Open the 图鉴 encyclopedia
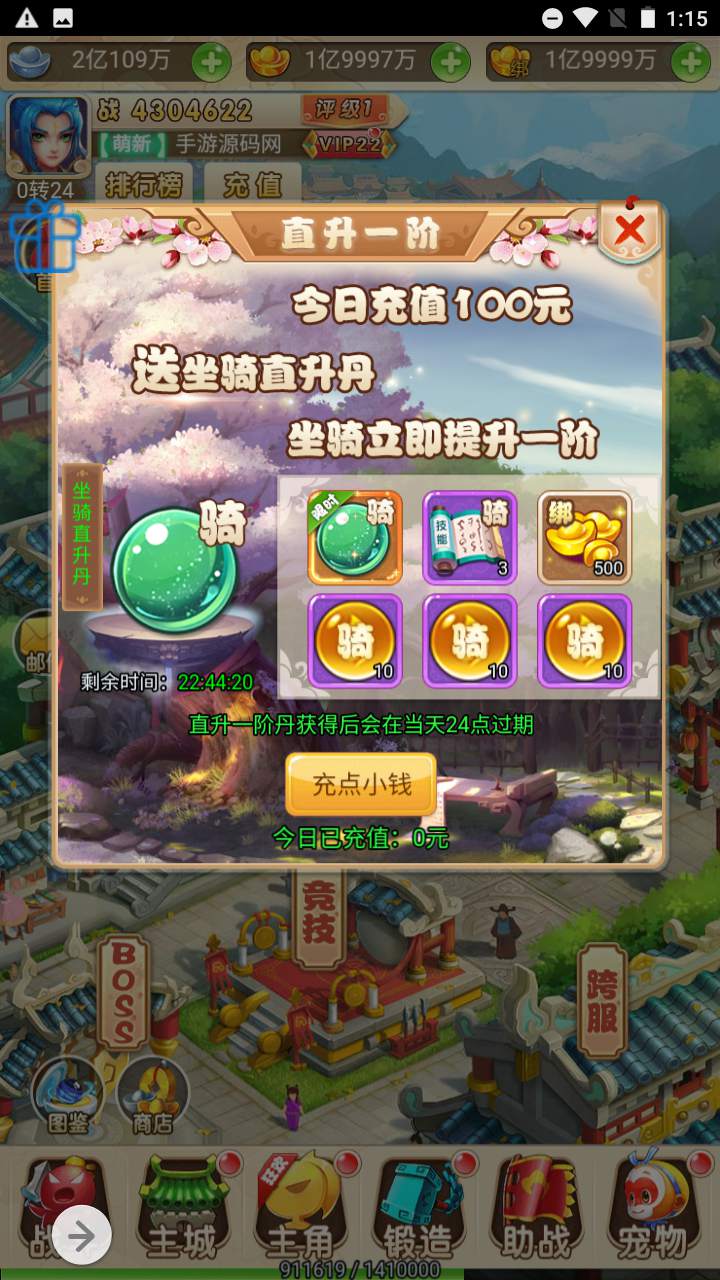 (68, 1096)
